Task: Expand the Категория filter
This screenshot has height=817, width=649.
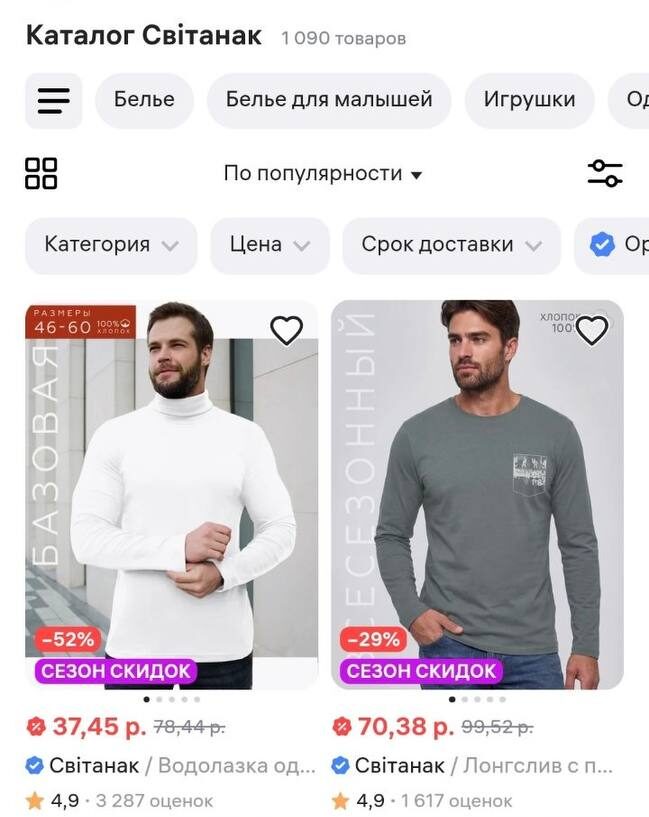Action: pos(111,245)
